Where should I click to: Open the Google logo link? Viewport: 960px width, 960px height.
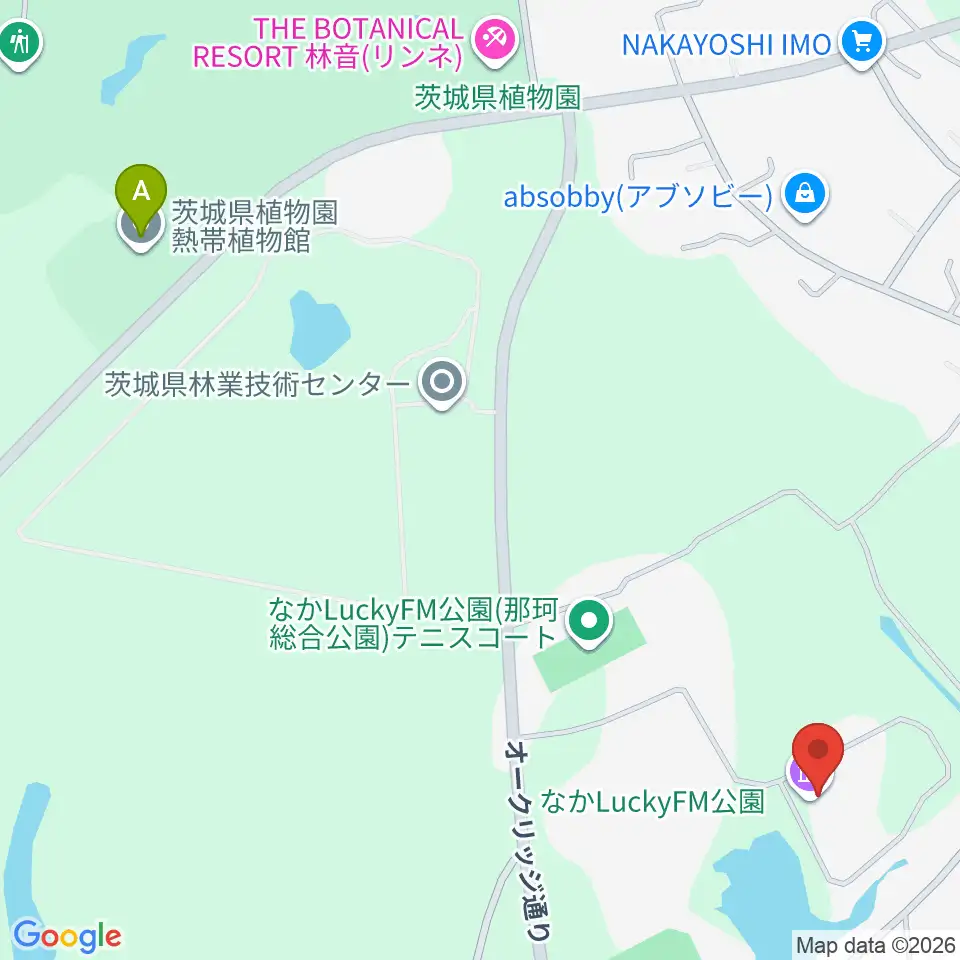(x=67, y=936)
